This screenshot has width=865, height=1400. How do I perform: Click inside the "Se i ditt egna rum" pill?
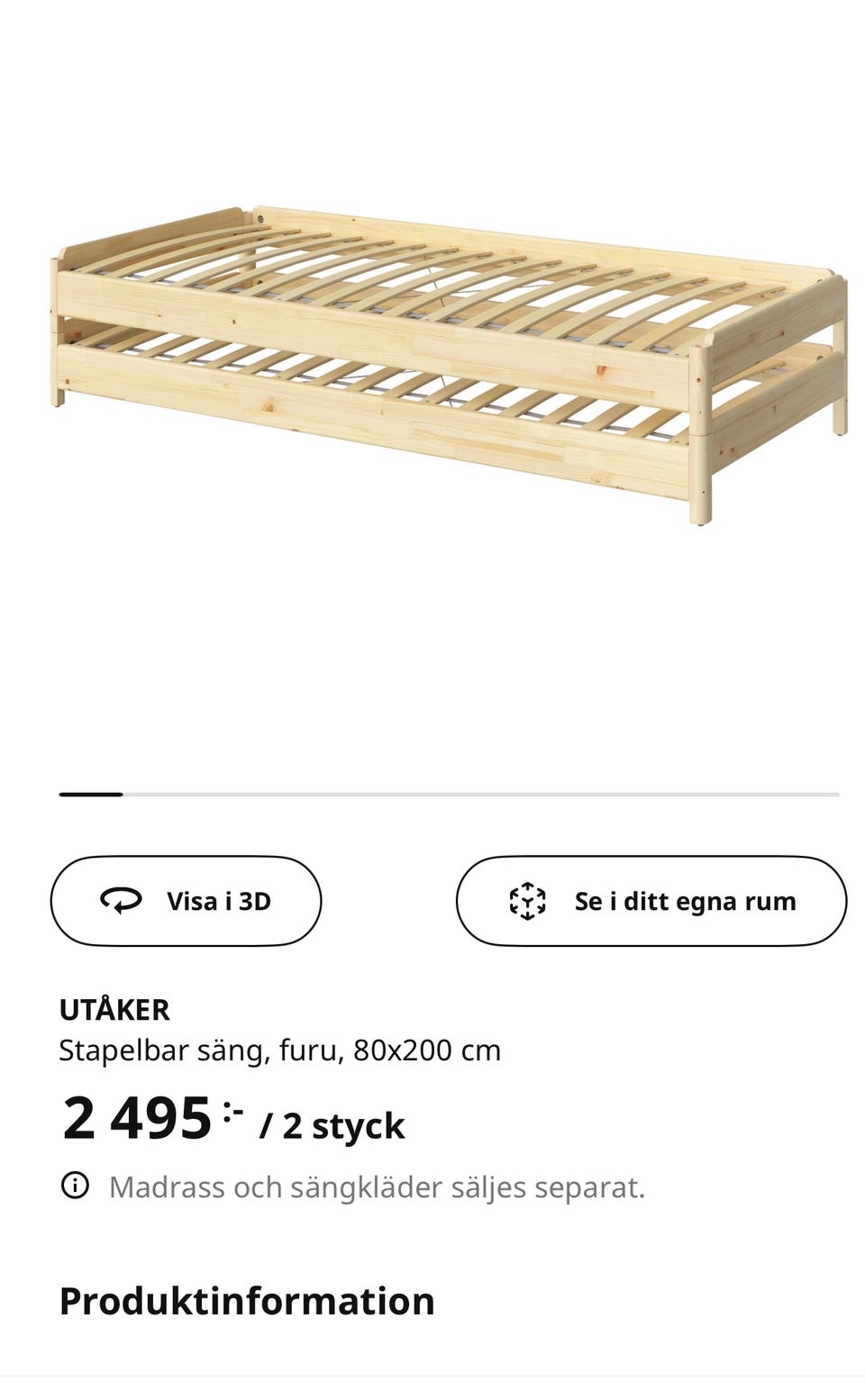[652, 900]
